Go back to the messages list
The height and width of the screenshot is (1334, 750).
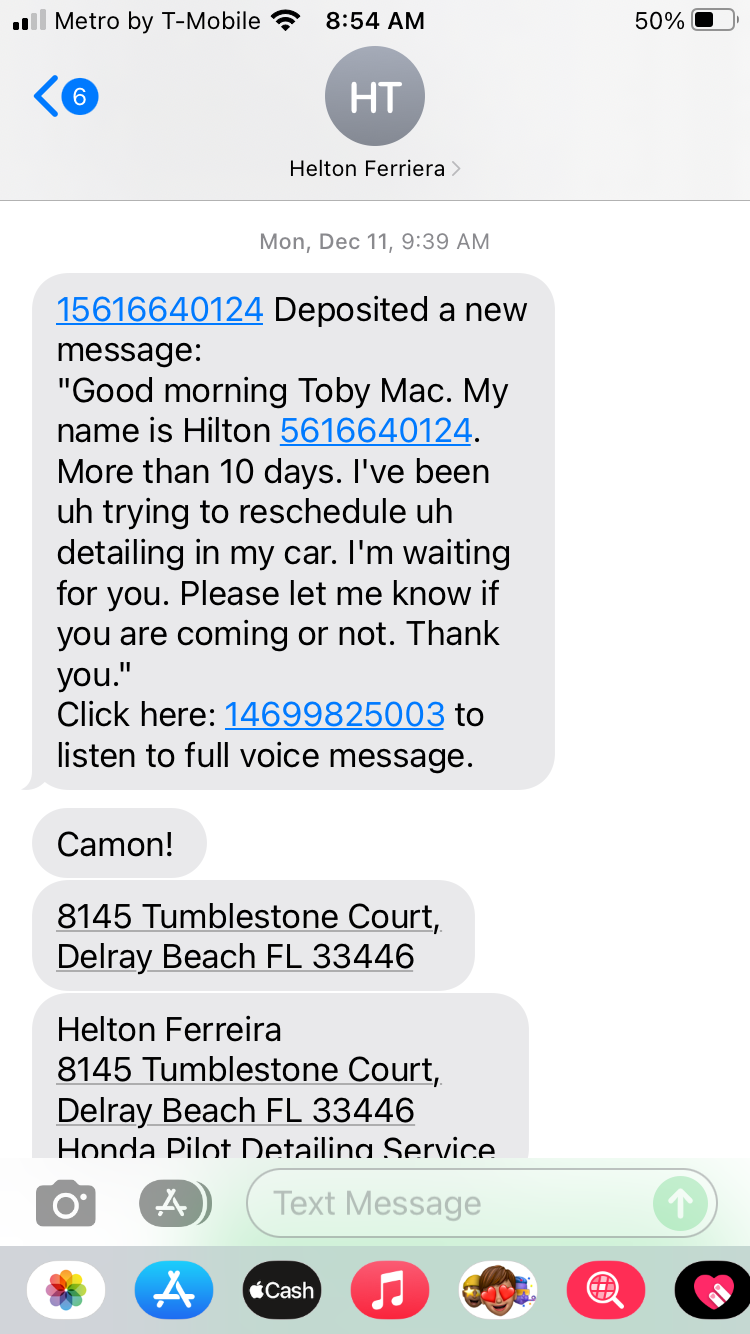64,97
